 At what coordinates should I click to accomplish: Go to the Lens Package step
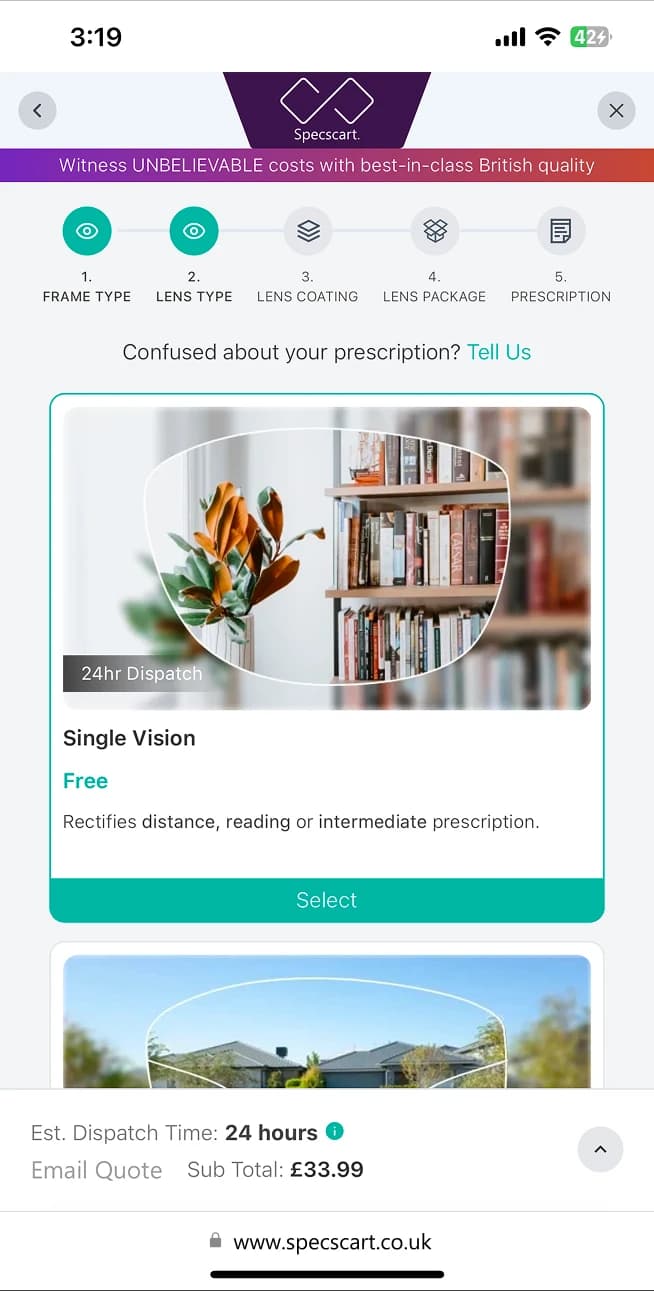tap(435, 231)
